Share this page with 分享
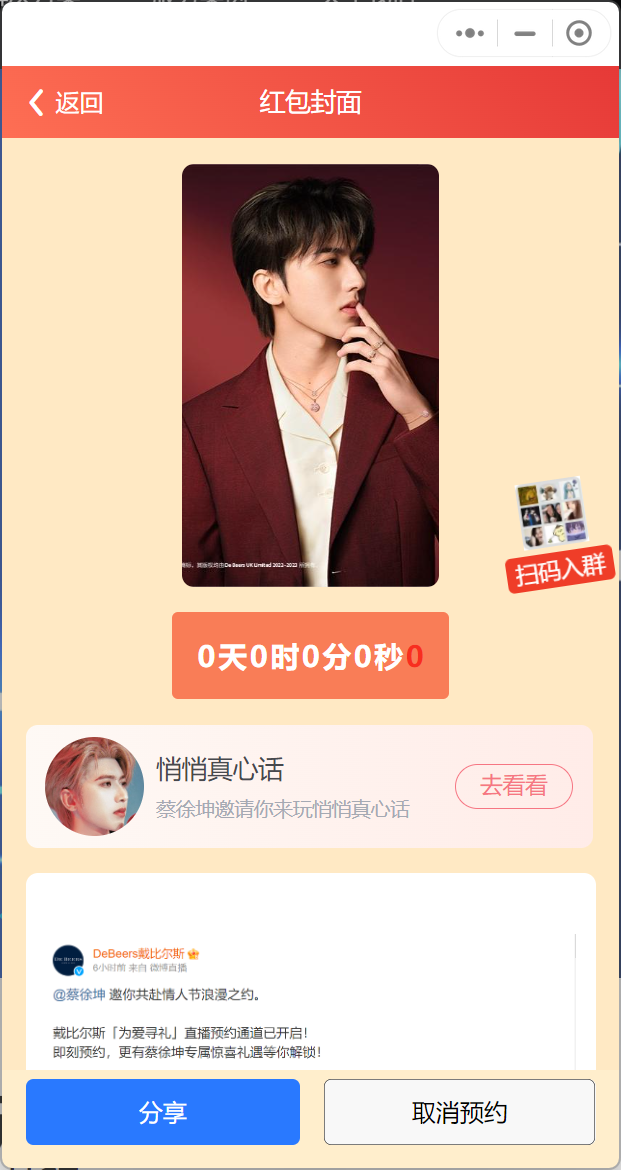621x1170 pixels. point(163,1112)
